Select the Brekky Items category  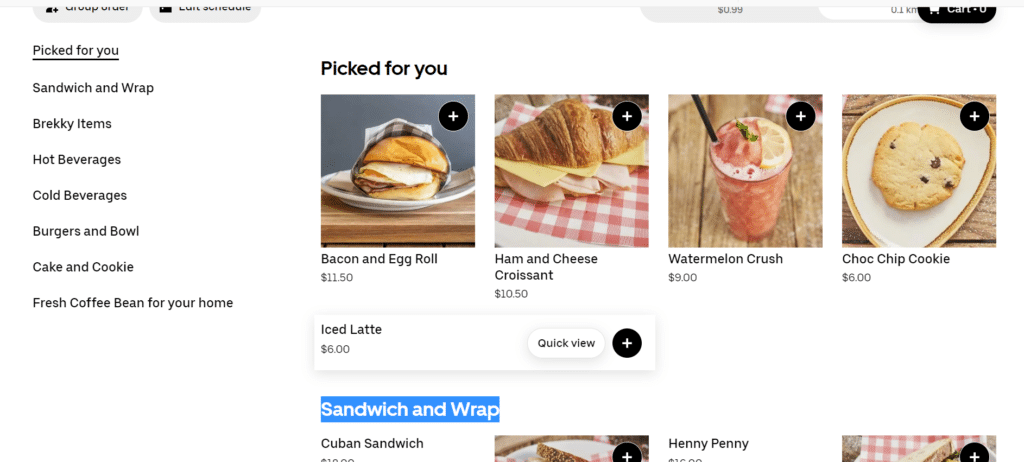click(72, 124)
